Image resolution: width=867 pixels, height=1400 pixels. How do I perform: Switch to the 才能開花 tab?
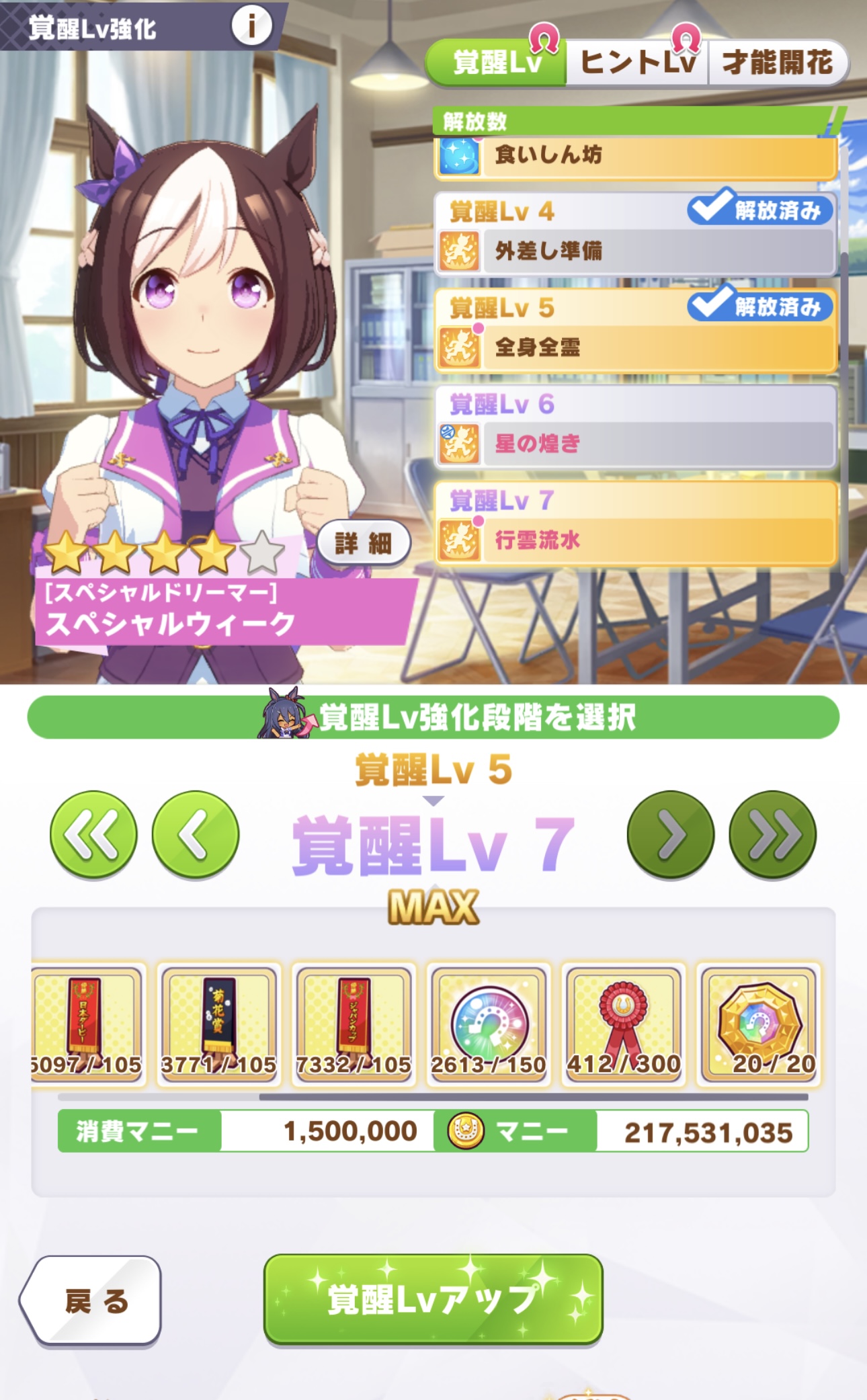point(778,62)
